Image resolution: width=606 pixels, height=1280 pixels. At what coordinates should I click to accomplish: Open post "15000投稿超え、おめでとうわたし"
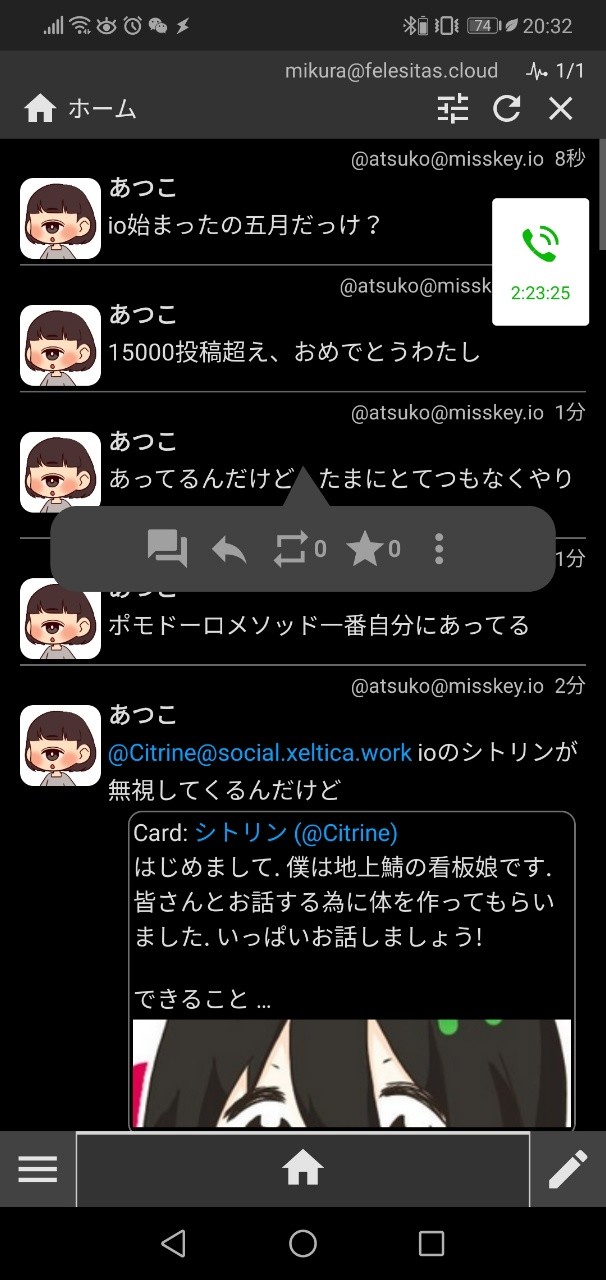coord(295,352)
